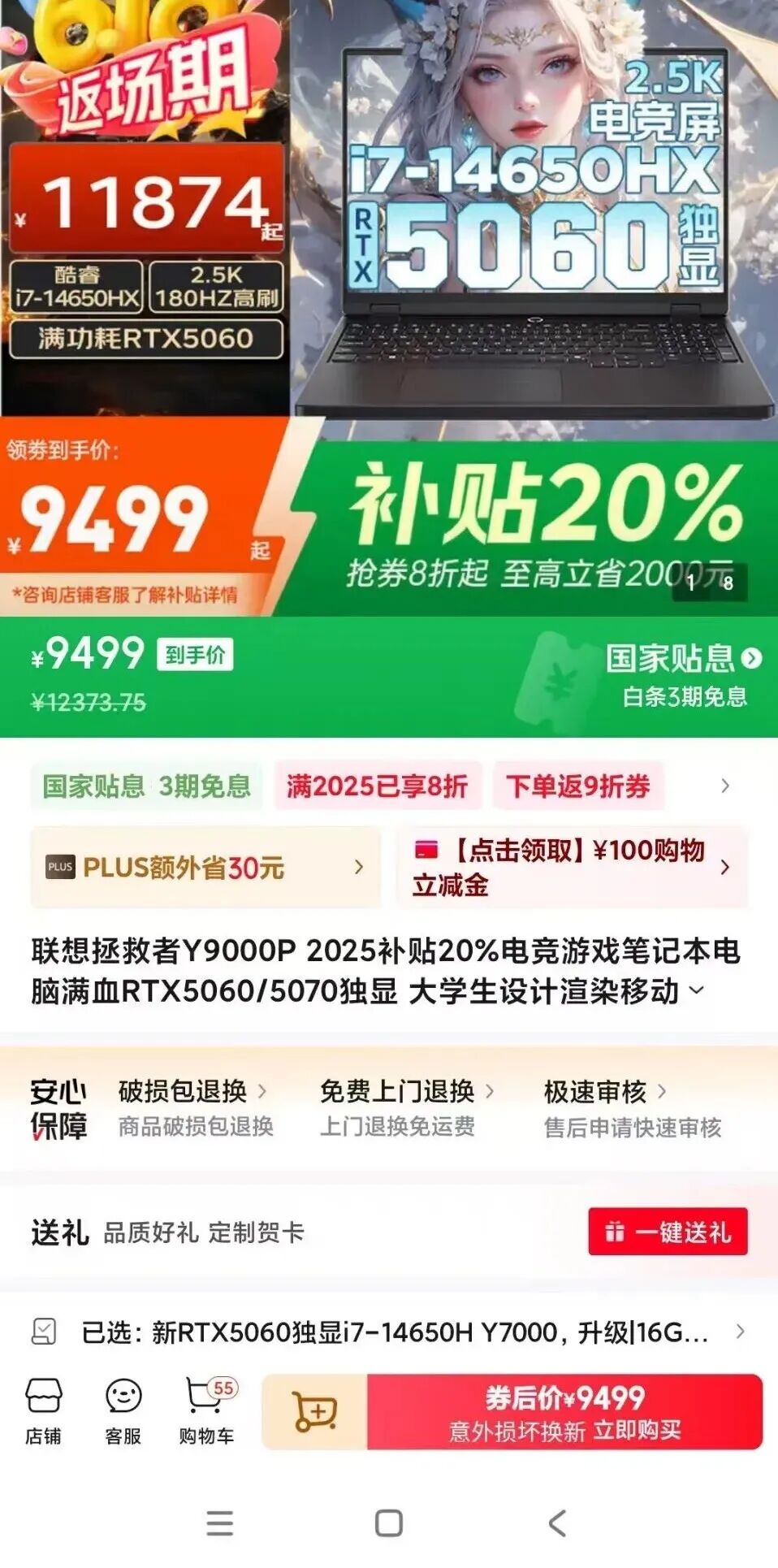This screenshot has width=778, height=1568.
Task: Add this laptop to the cart
Action: click(315, 1412)
